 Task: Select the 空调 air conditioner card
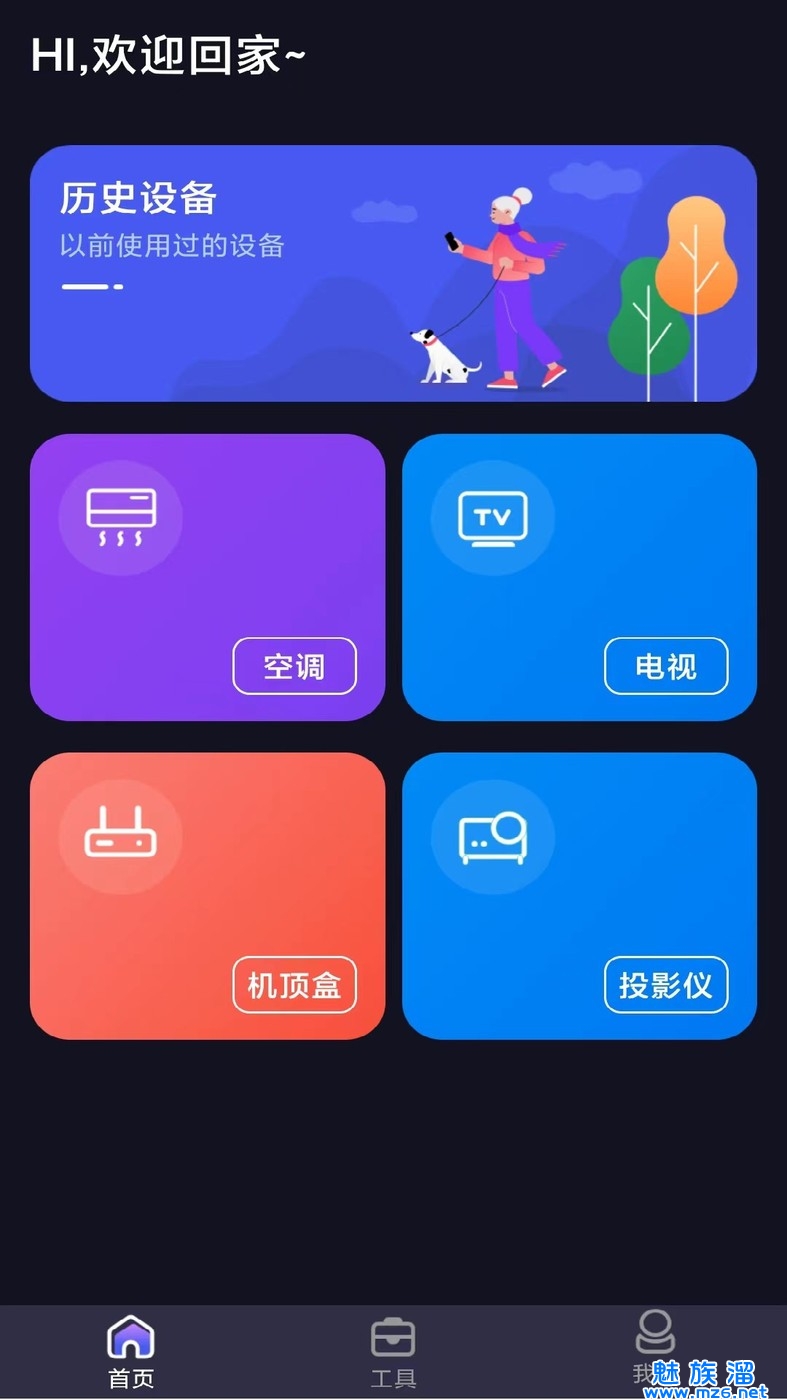tap(207, 577)
